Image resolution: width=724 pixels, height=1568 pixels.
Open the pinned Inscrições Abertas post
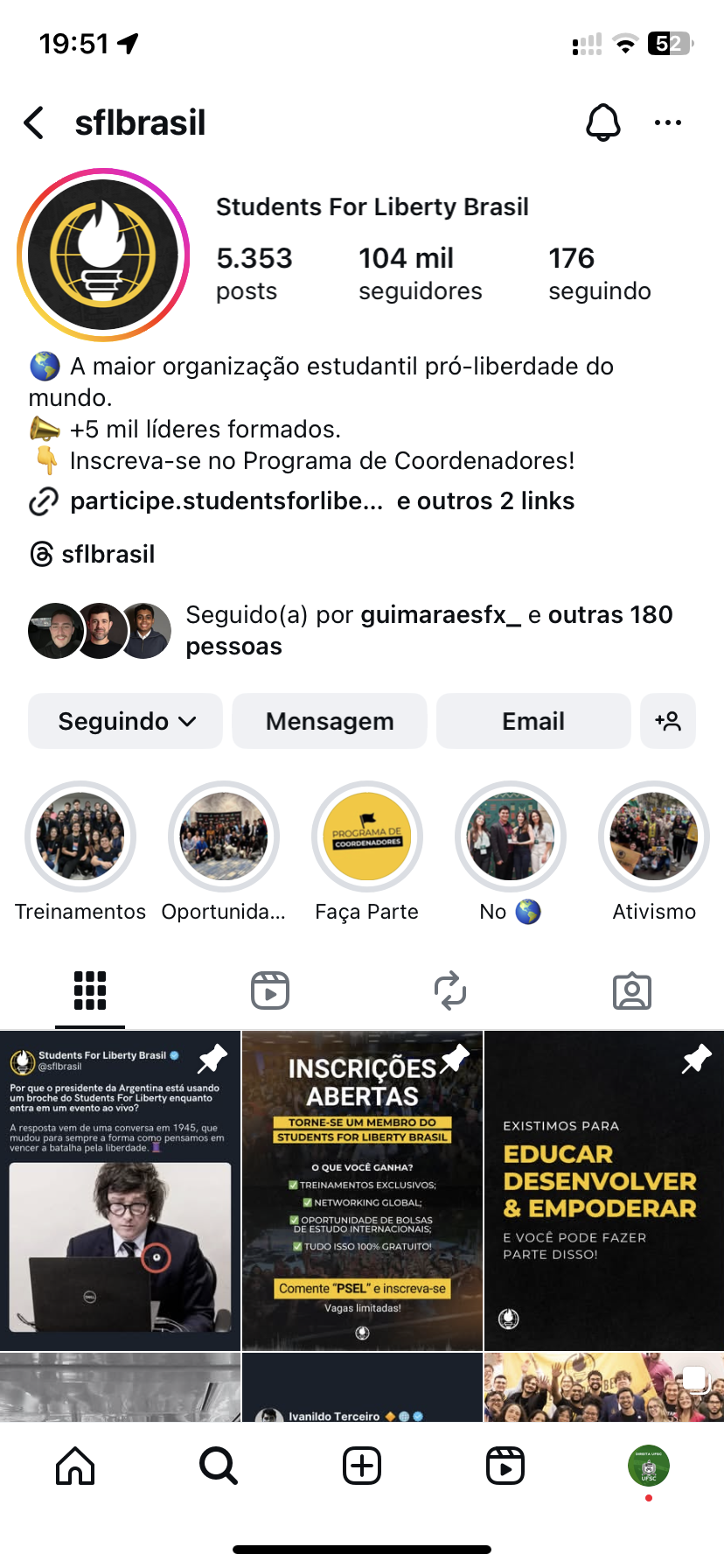tap(362, 1190)
